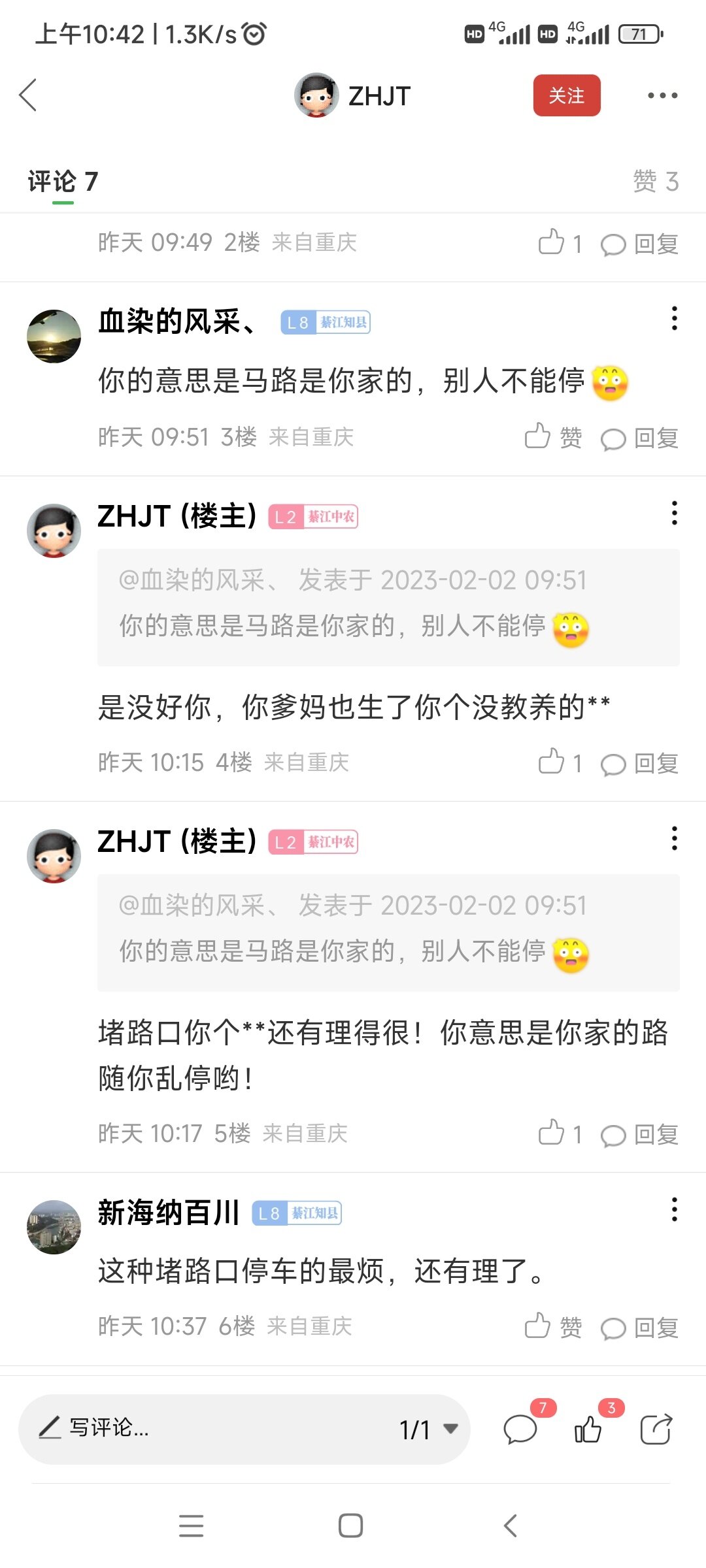Like 新海纳百川's 6楼 comment
This screenshot has height=1568, width=706.
tap(552, 1327)
